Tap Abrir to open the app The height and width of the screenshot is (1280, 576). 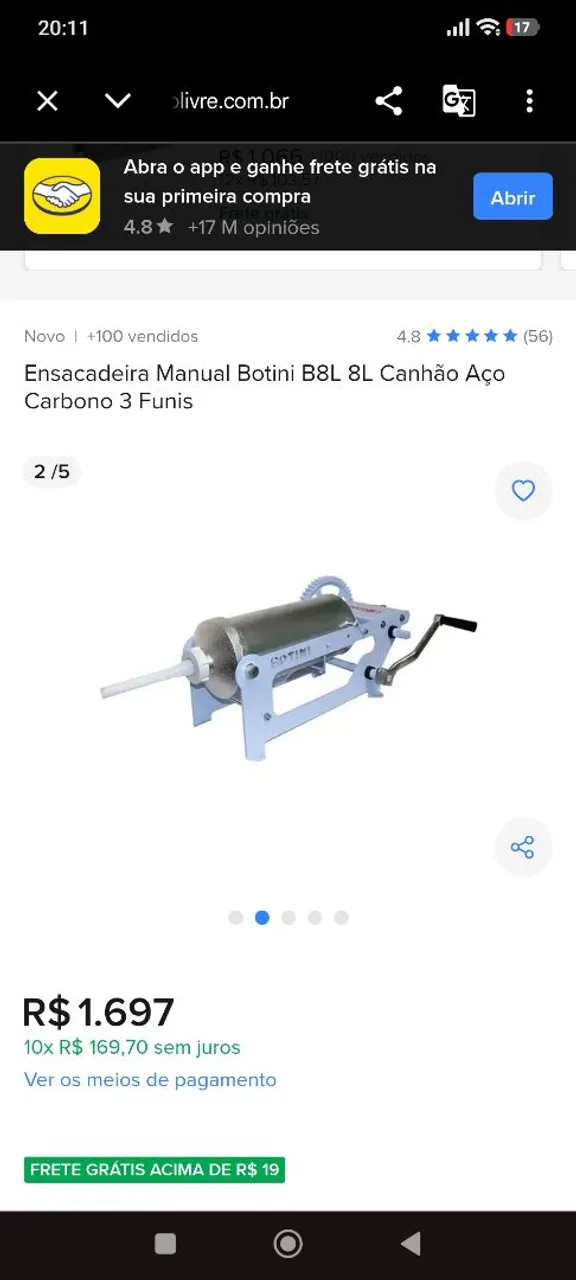(x=513, y=197)
